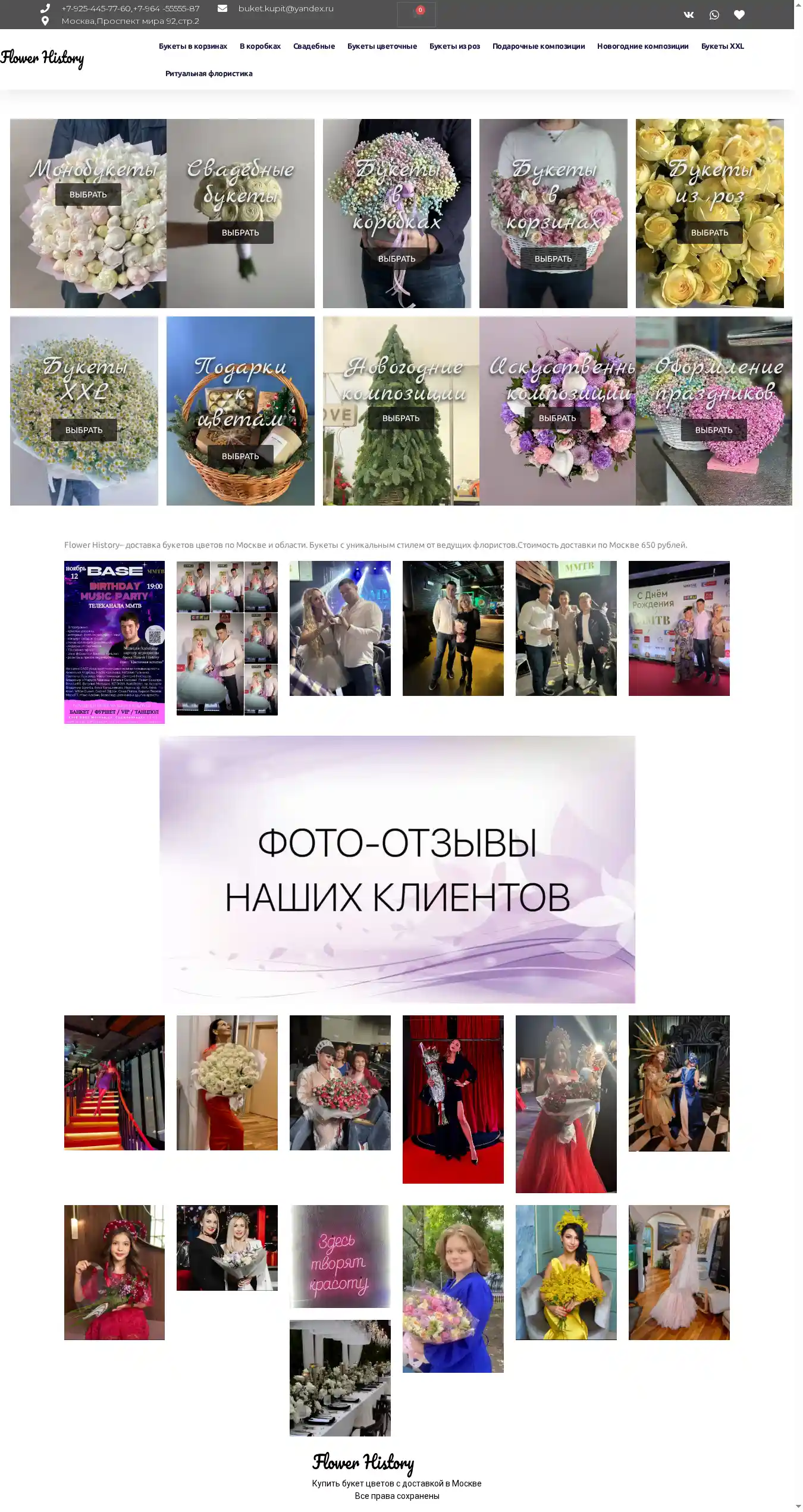Viewport: 803px width, 1512px height.
Task: Open the Свадебные menu section
Action: tap(313, 46)
